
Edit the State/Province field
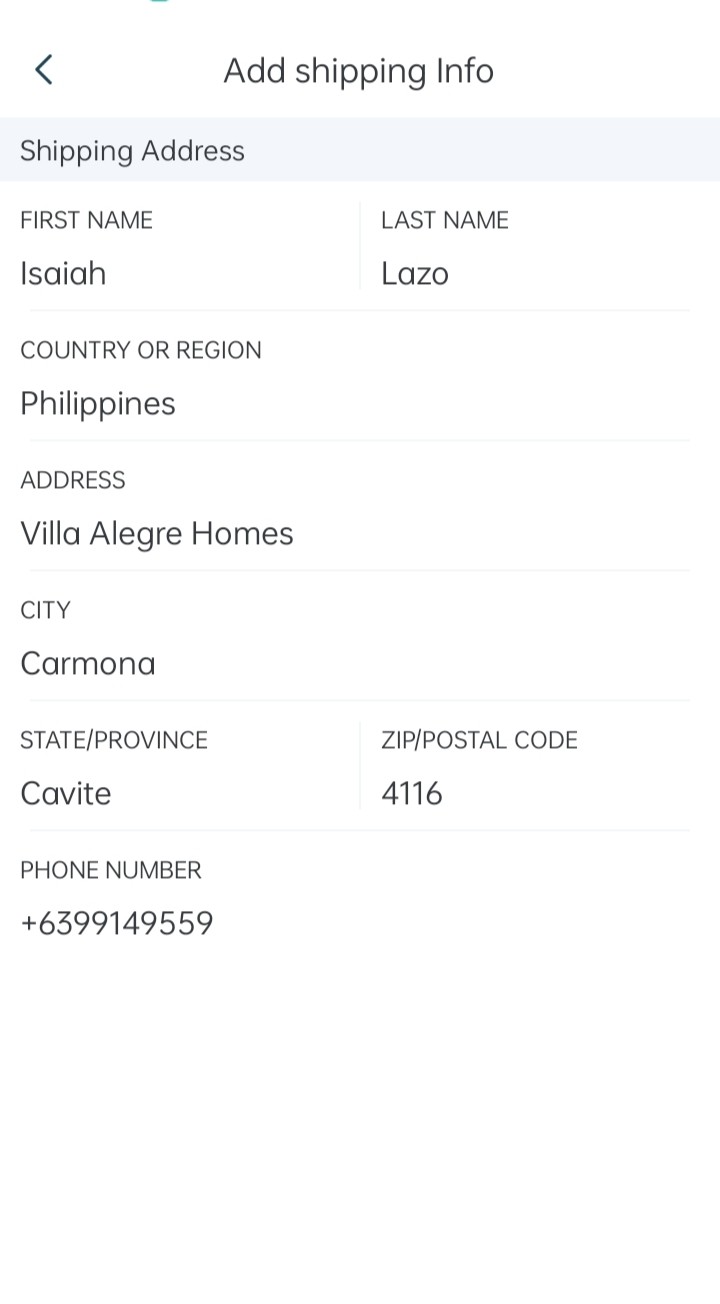(180, 794)
